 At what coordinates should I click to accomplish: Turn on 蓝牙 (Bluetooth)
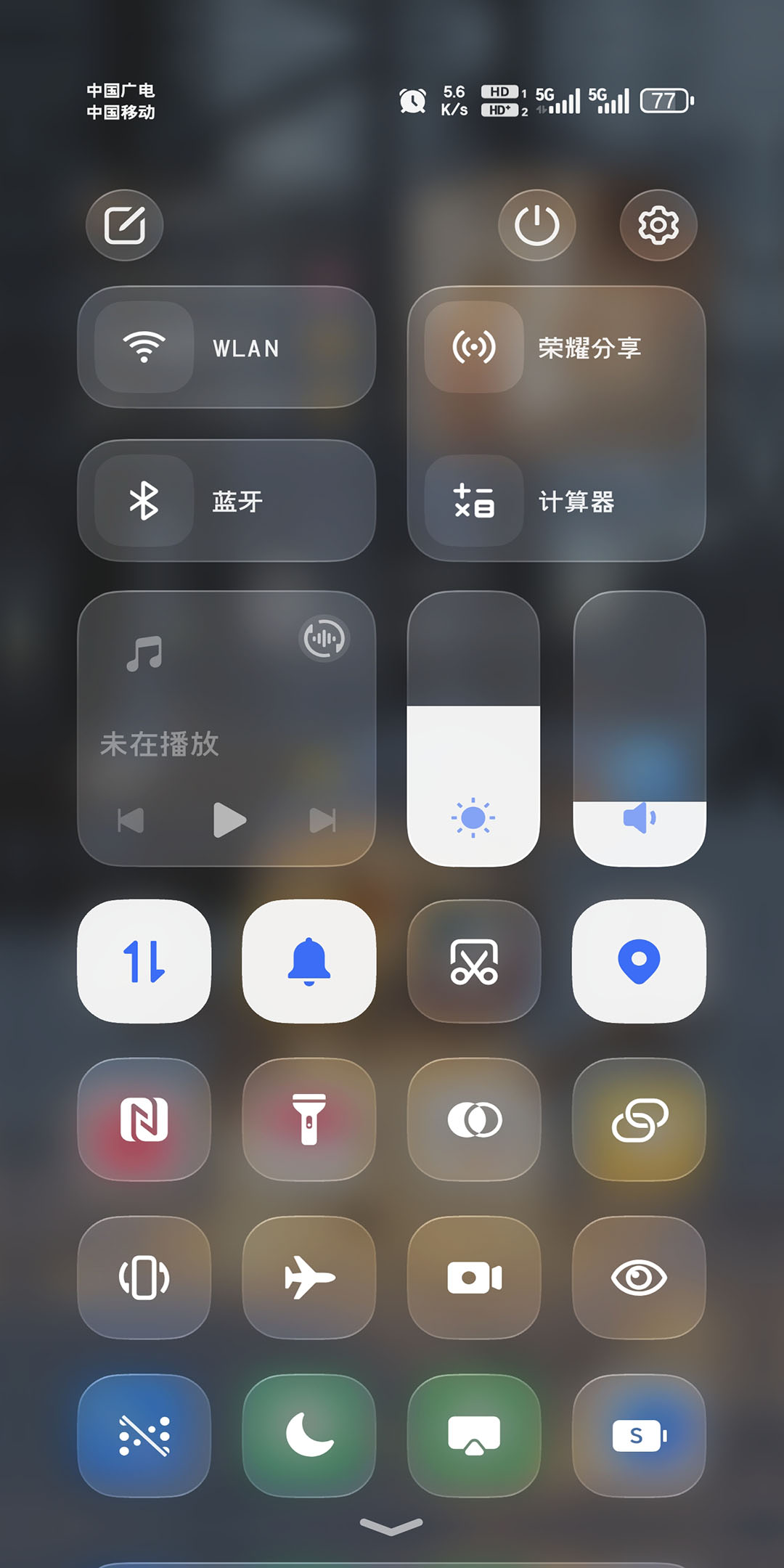(144, 501)
